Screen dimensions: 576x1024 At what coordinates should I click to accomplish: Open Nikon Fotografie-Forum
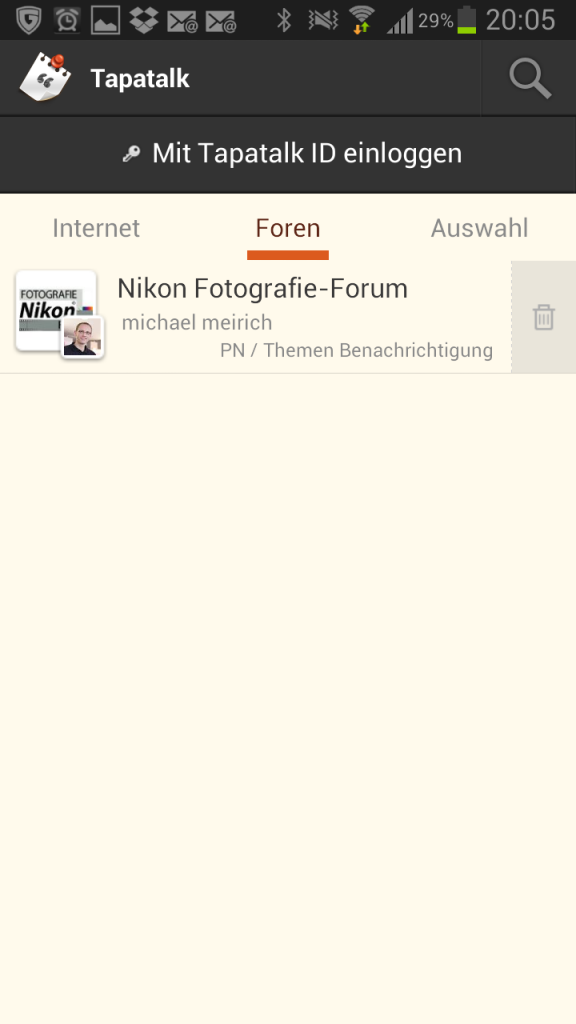click(255, 317)
